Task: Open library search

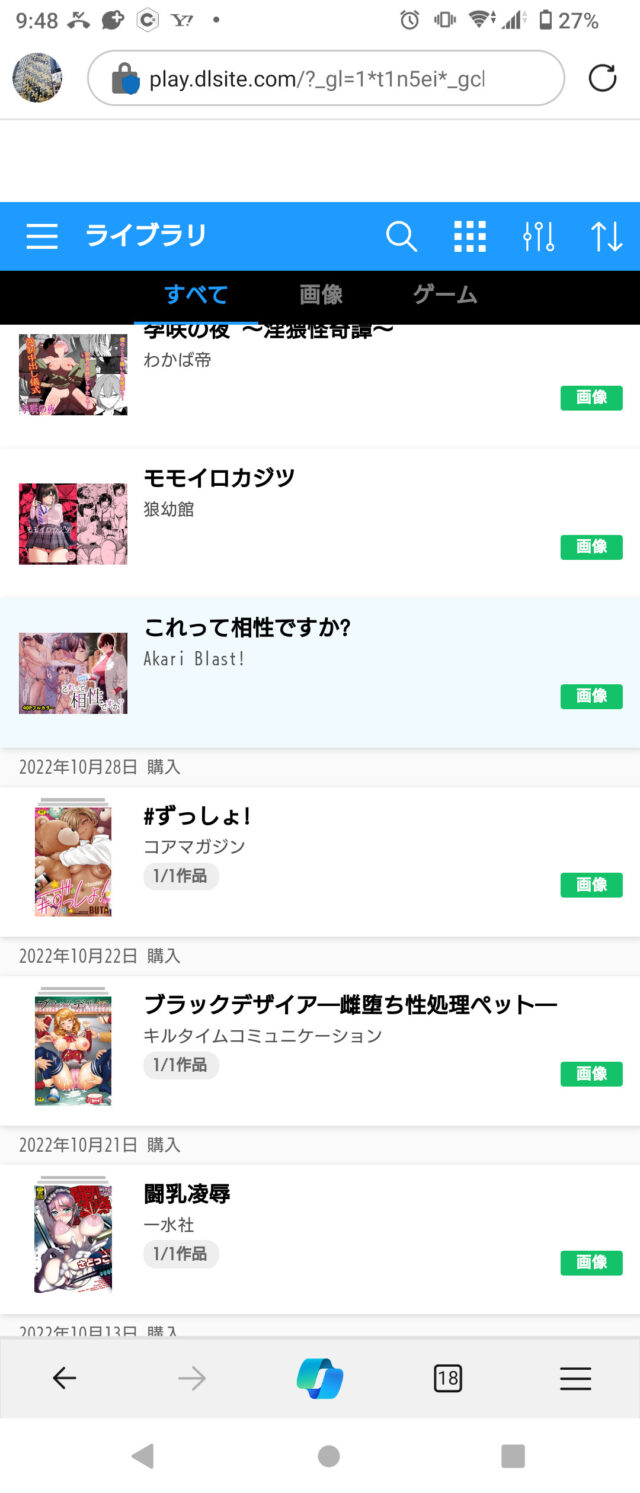Action: 401,236
